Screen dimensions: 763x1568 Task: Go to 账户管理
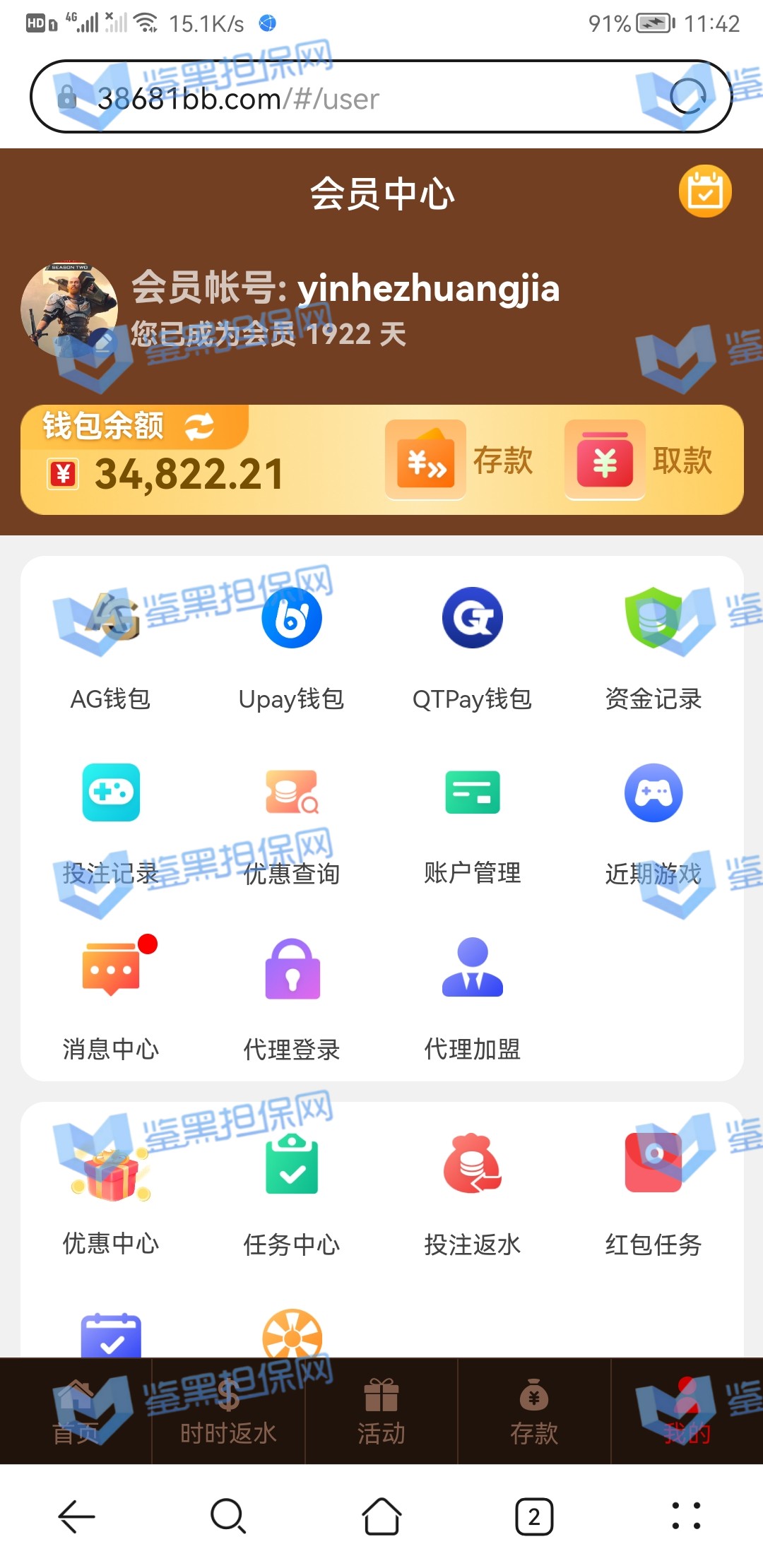[472, 823]
